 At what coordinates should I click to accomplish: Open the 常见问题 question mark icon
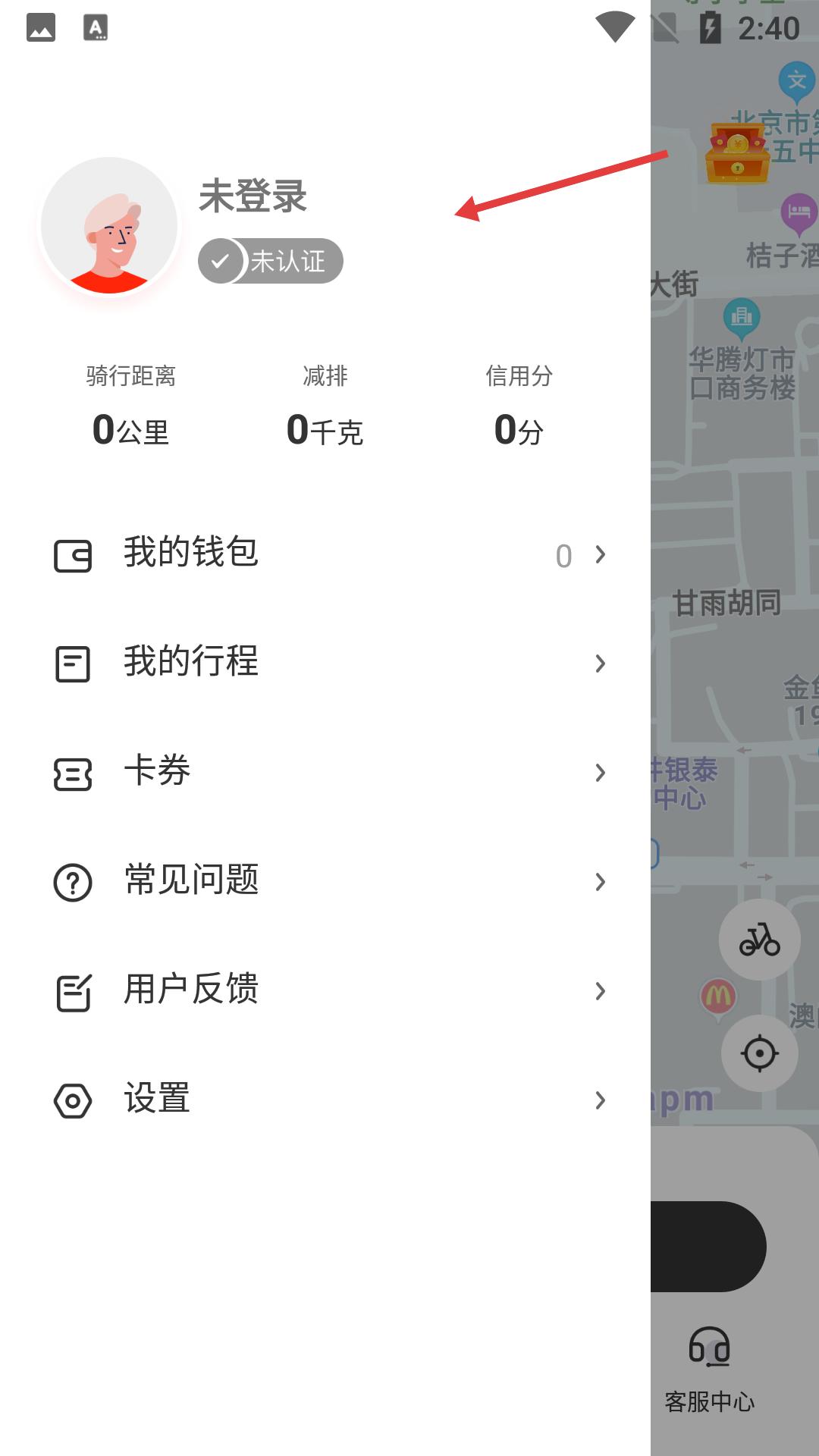tap(73, 880)
